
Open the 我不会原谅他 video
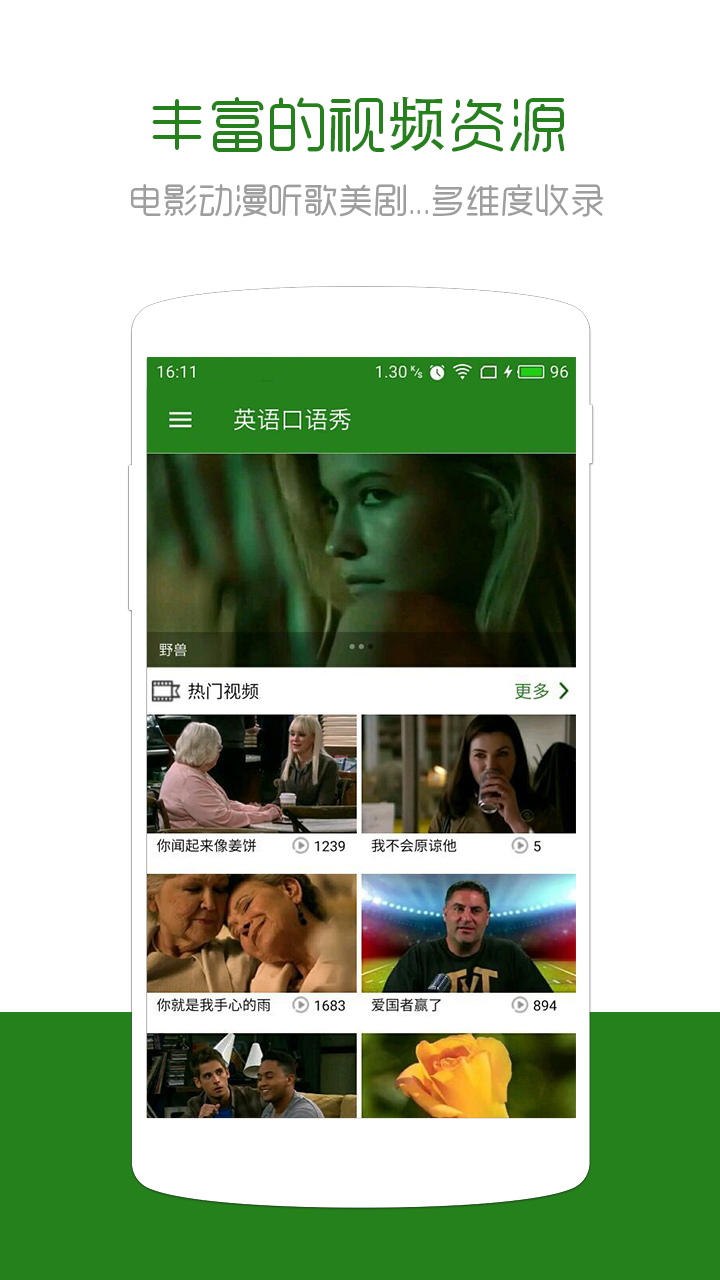point(467,773)
